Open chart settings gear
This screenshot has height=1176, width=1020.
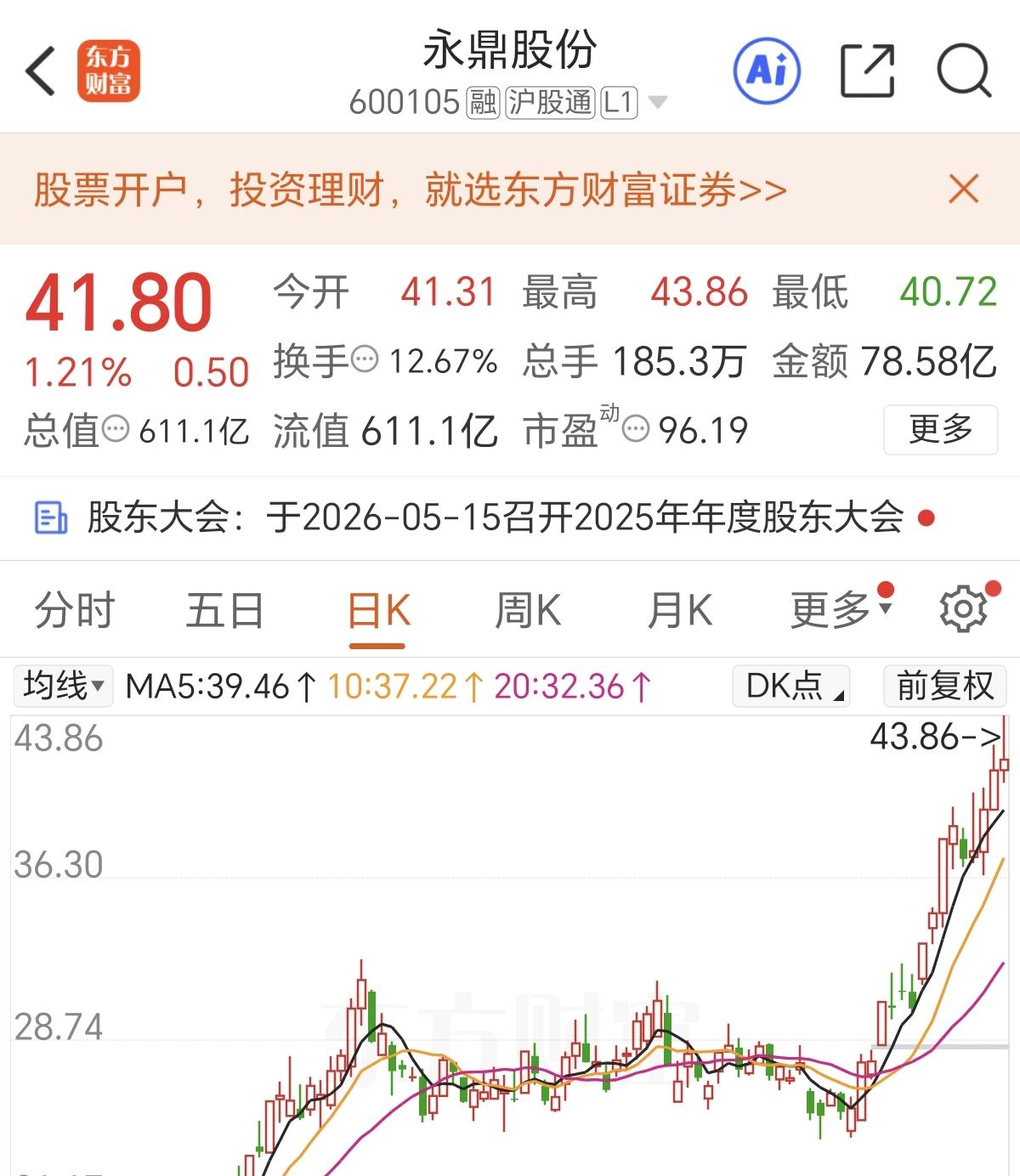(x=963, y=608)
